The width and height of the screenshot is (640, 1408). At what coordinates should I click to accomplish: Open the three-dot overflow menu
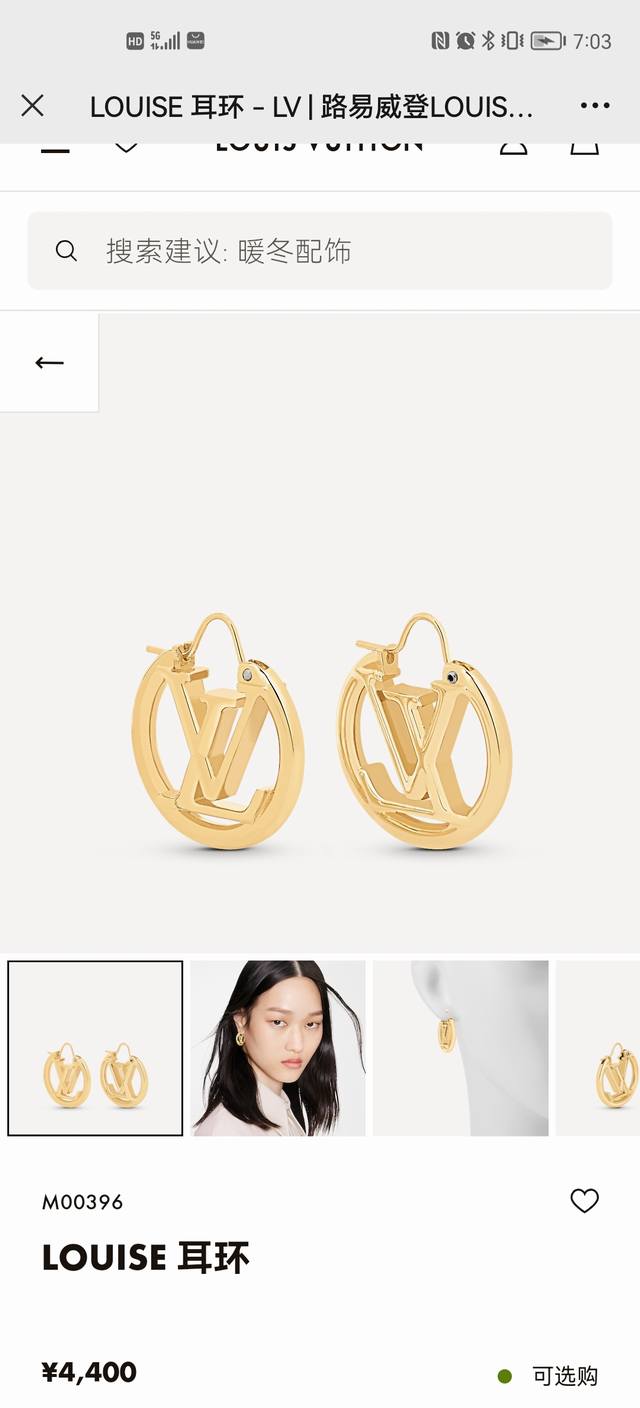click(594, 106)
